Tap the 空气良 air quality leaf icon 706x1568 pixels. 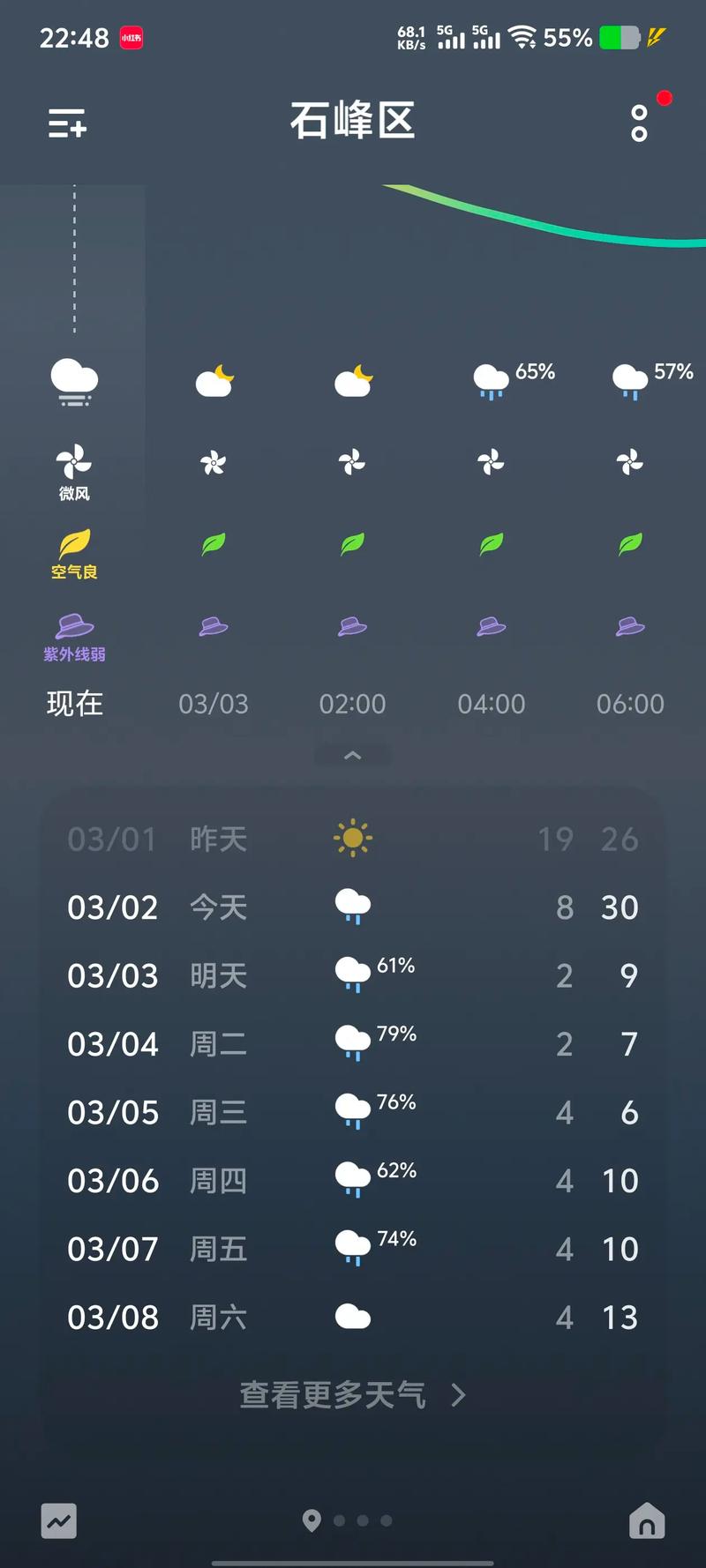tap(72, 542)
